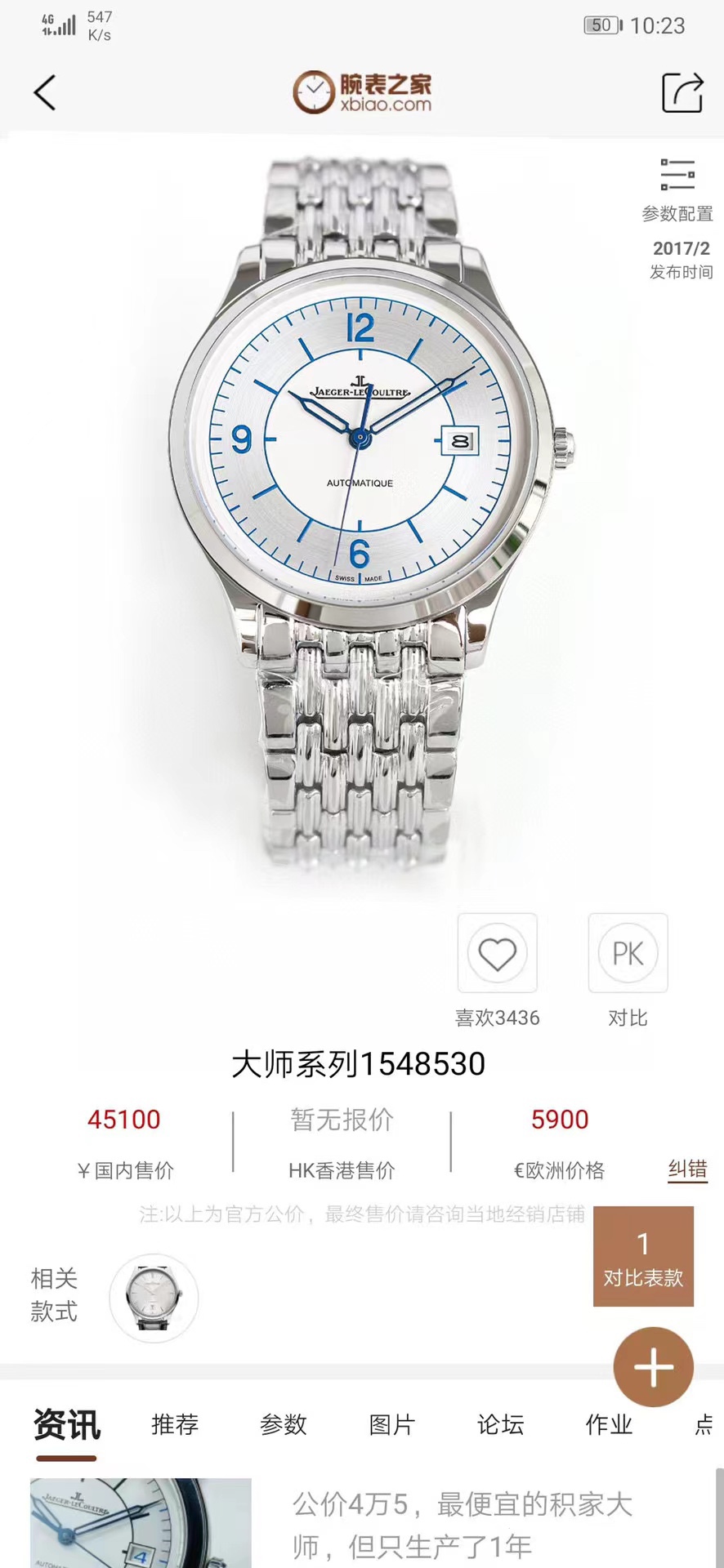This screenshot has height=1568, width=724.
Task: Click the 纠错 error correction link
Action: 686,1169
